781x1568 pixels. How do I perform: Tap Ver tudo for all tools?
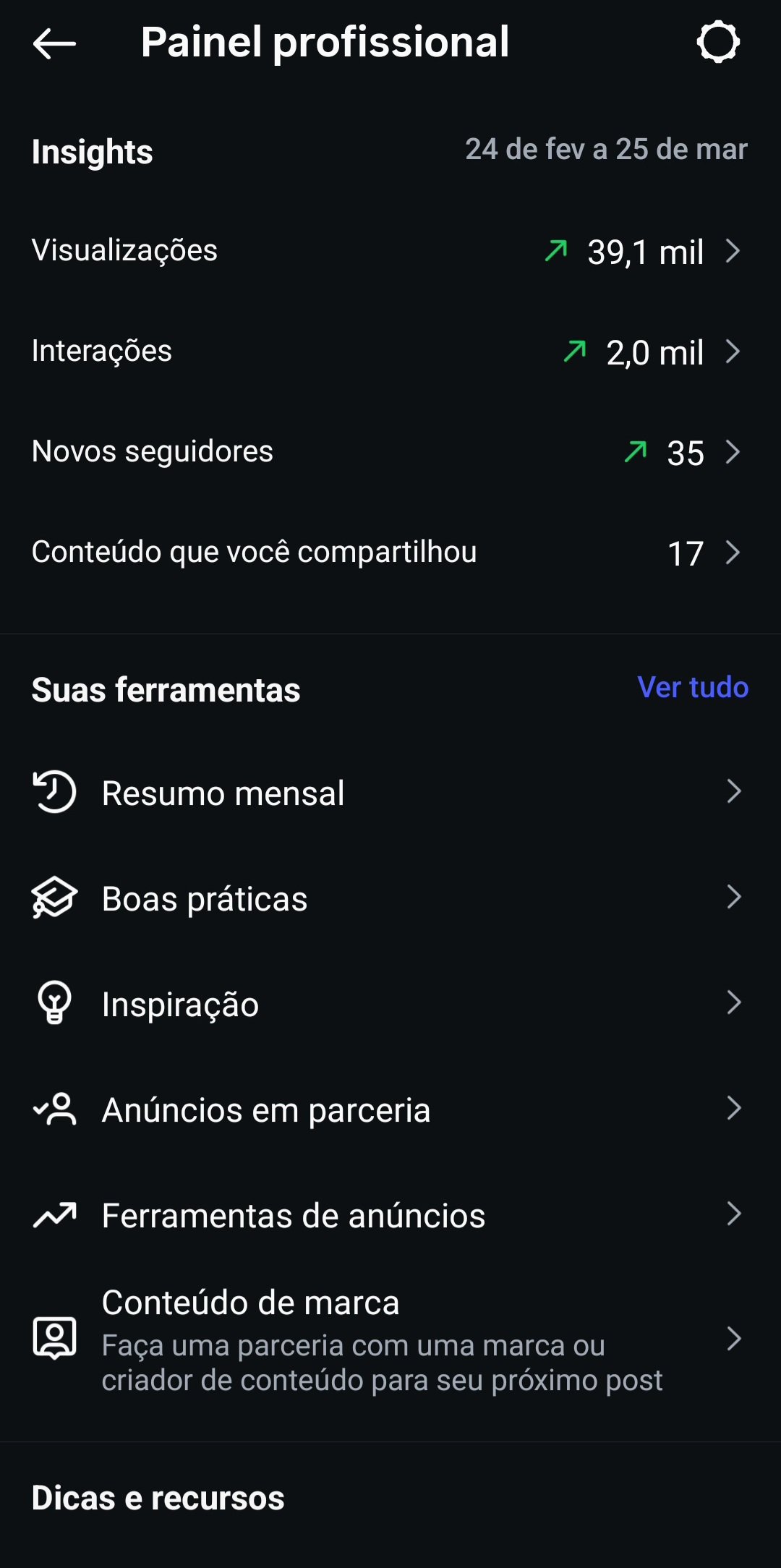(x=692, y=687)
